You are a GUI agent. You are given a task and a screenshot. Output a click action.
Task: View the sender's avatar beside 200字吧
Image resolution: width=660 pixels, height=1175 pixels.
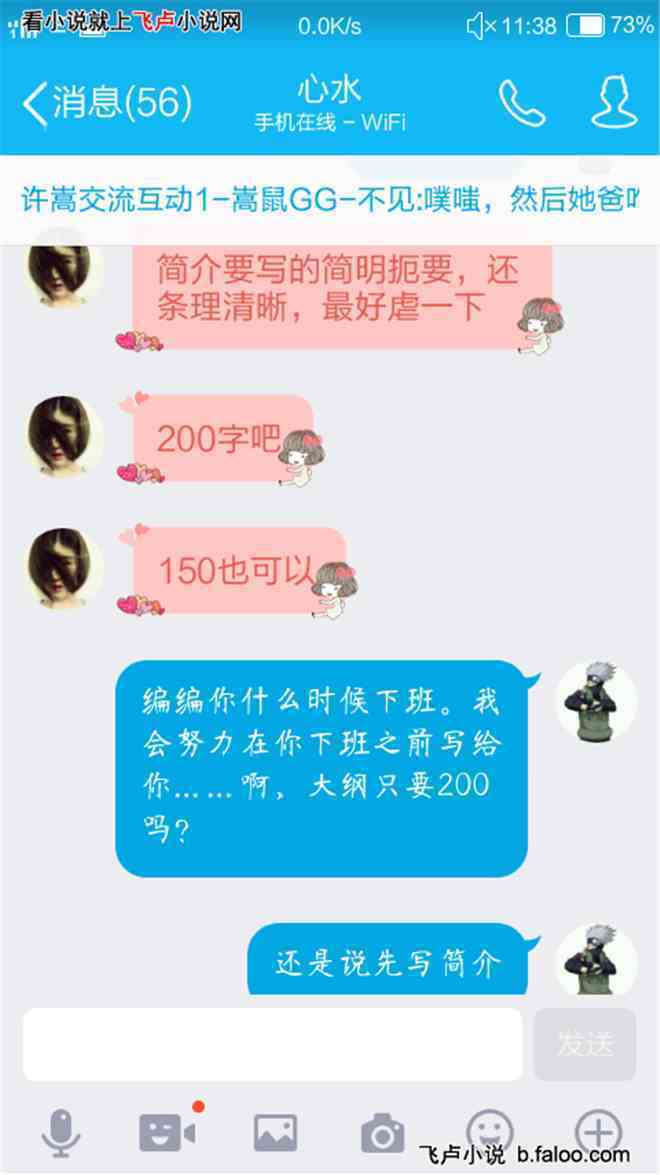pyautogui.click(x=65, y=436)
